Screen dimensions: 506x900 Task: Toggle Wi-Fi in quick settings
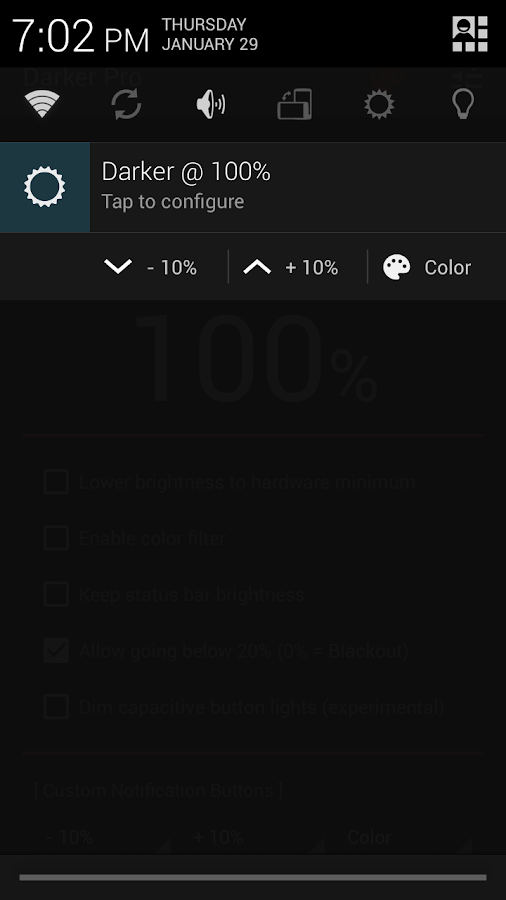(x=42, y=104)
